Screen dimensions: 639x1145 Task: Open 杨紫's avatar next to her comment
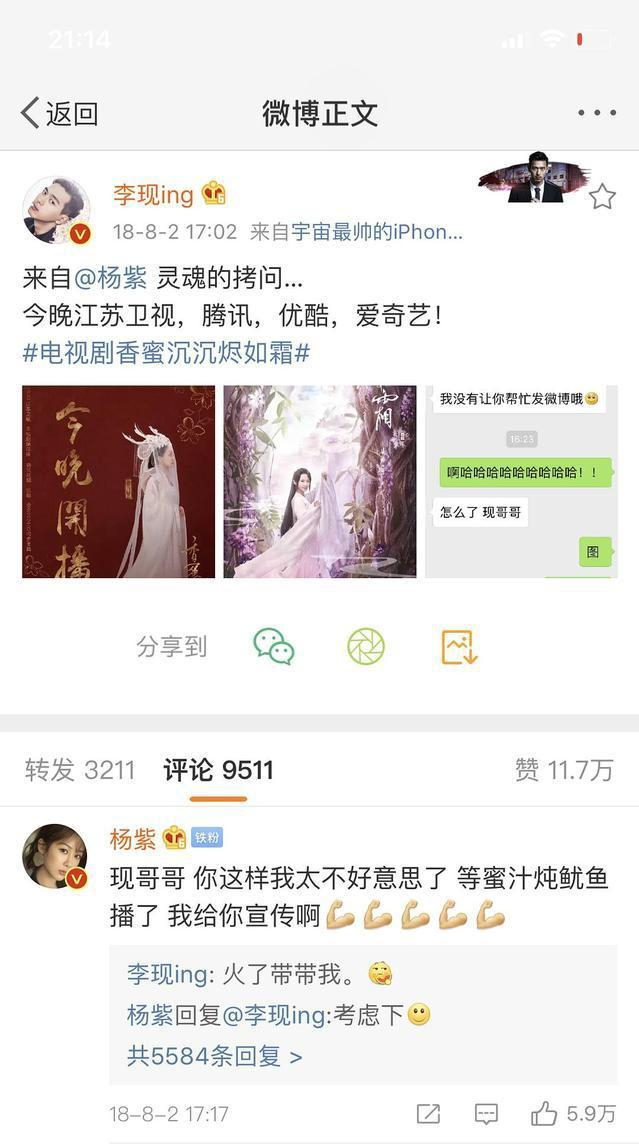pyautogui.click(x=55, y=857)
